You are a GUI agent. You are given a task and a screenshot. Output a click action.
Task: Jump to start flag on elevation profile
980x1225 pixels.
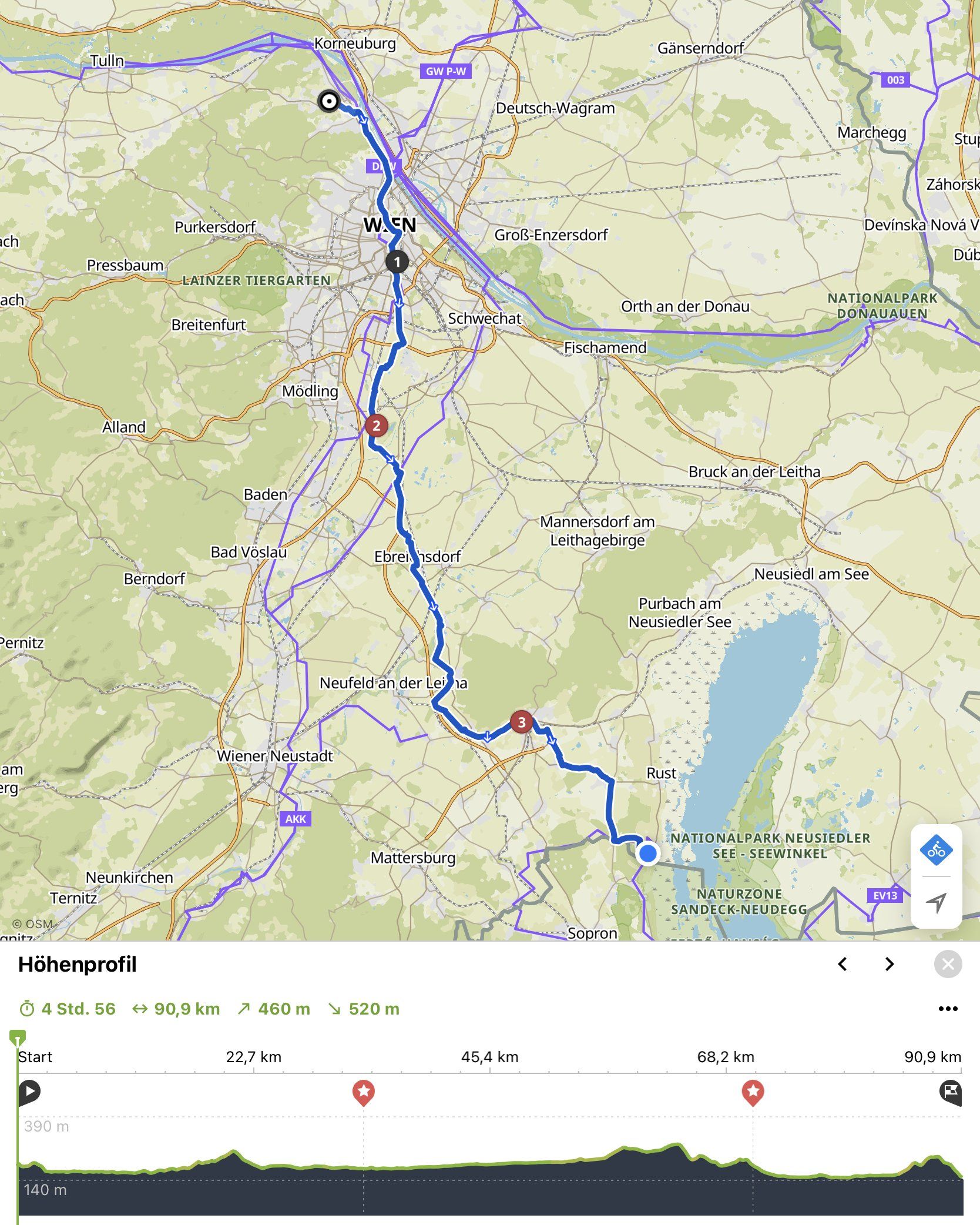click(29, 1092)
